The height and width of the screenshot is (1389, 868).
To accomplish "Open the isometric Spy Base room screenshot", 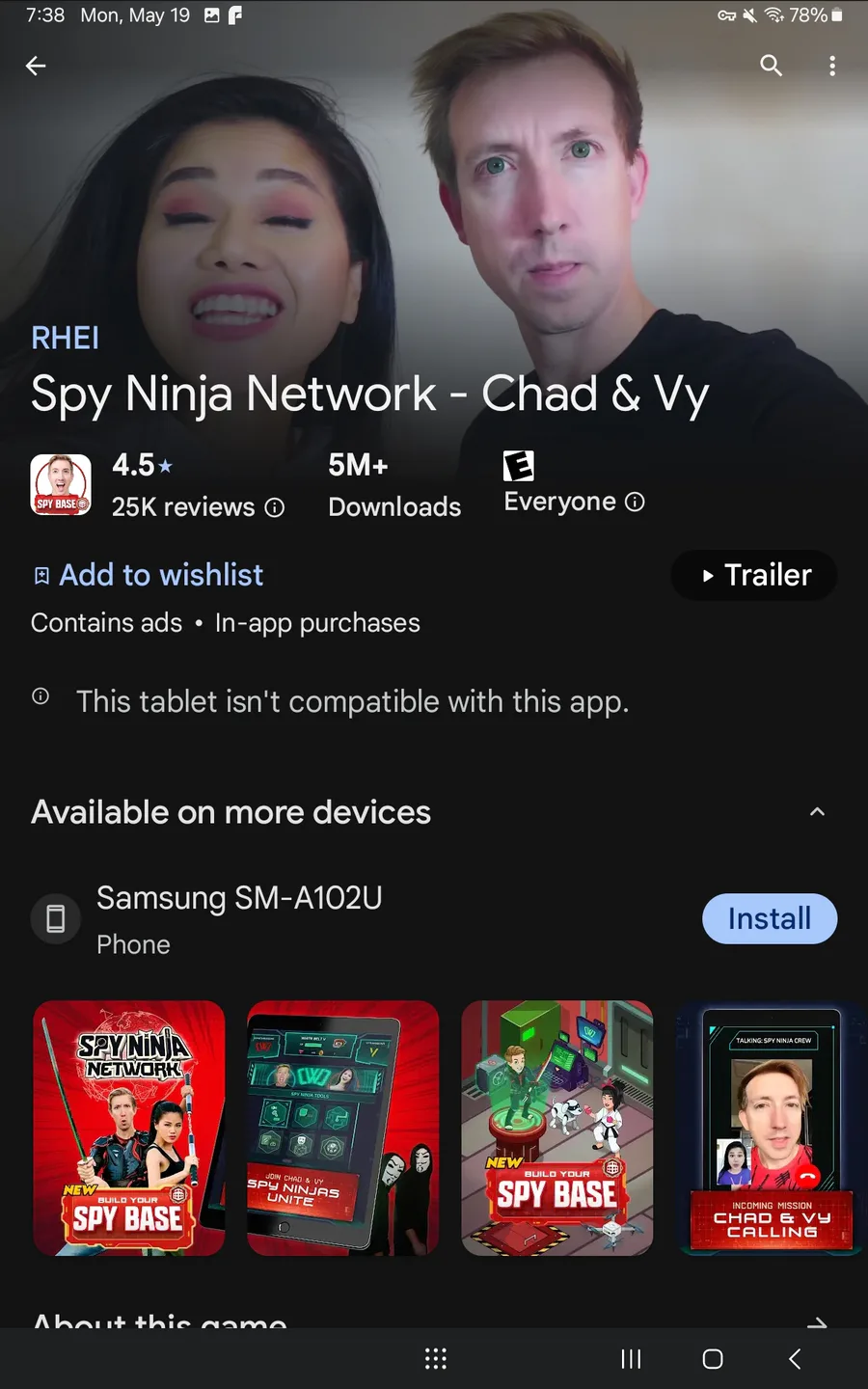I will point(557,1128).
